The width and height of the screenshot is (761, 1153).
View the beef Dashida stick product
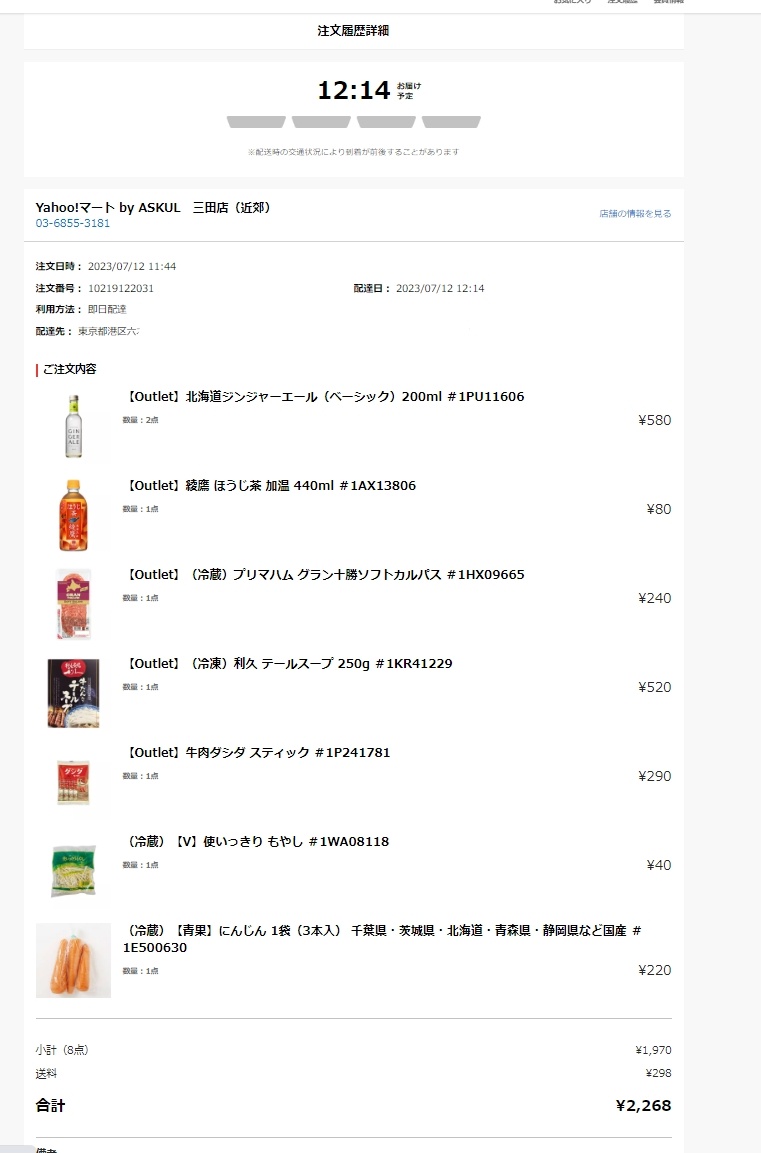[257, 753]
